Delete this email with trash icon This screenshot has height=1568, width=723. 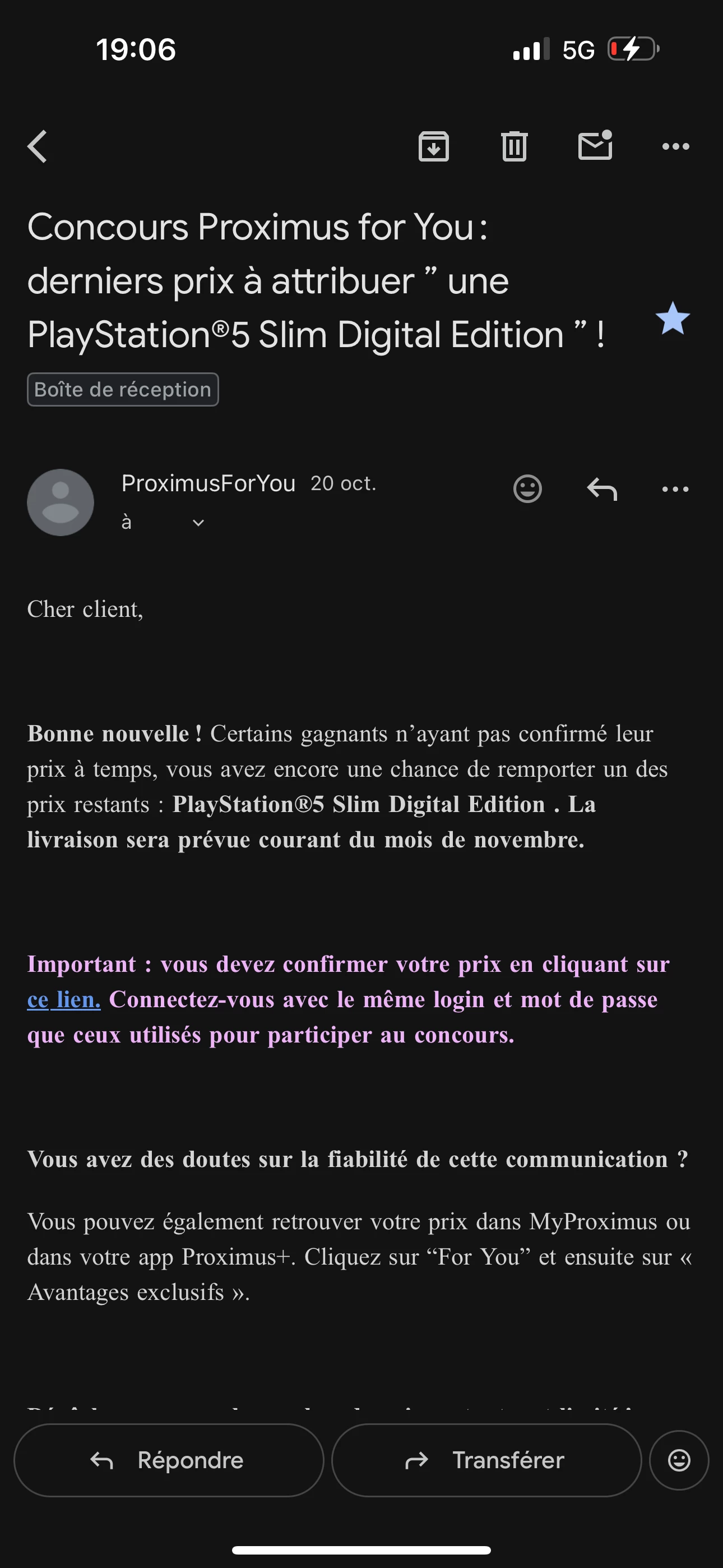515,147
